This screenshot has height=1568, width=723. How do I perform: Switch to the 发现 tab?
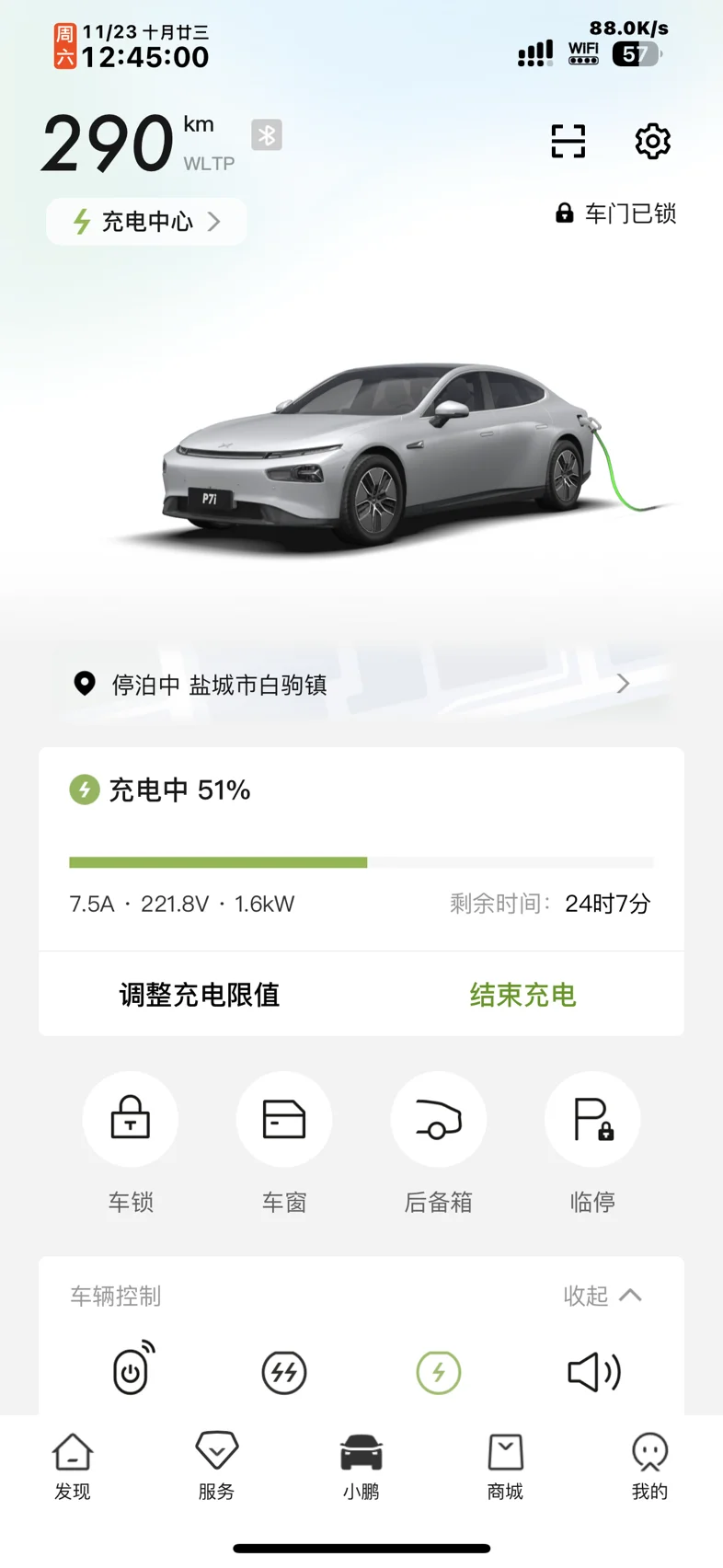73,1465
